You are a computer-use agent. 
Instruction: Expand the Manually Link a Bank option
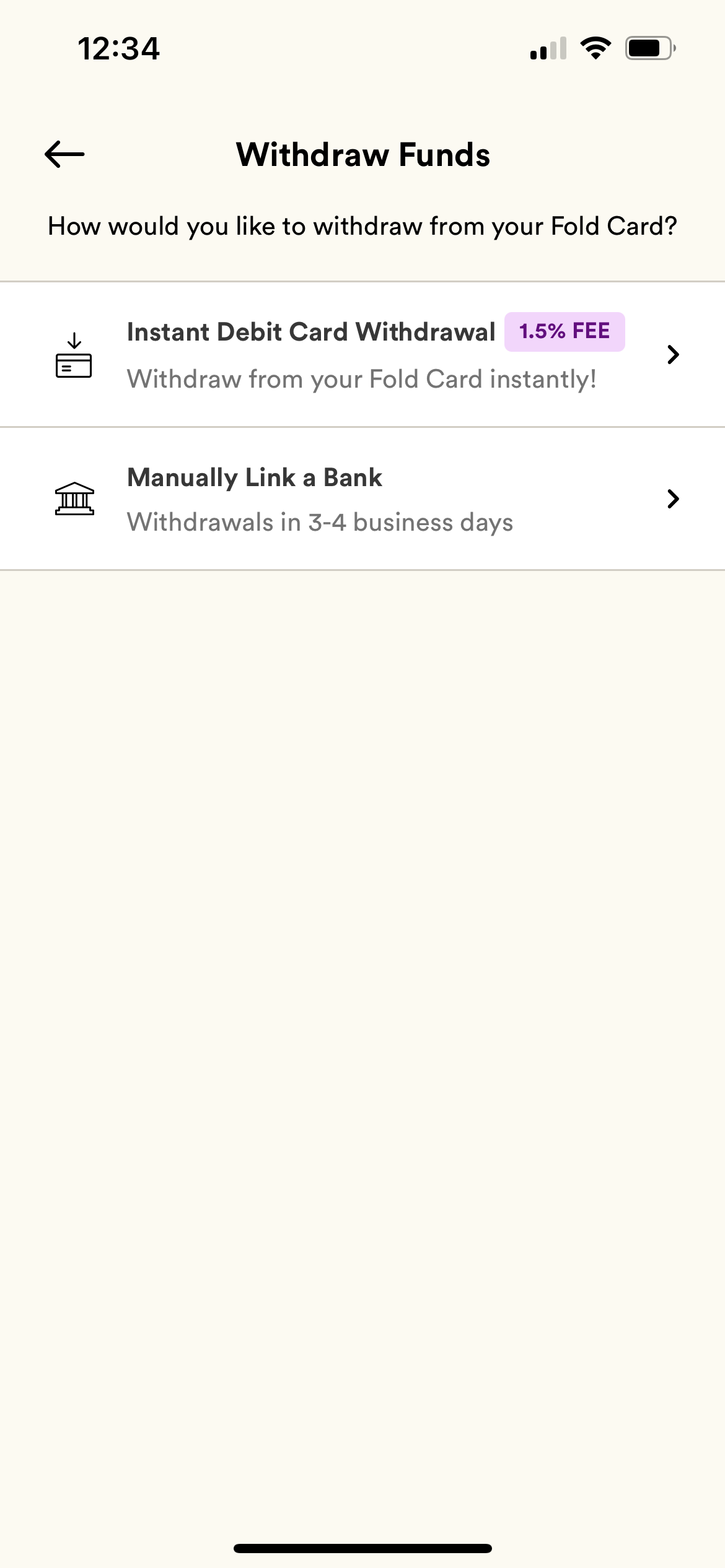(x=673, y=499)
